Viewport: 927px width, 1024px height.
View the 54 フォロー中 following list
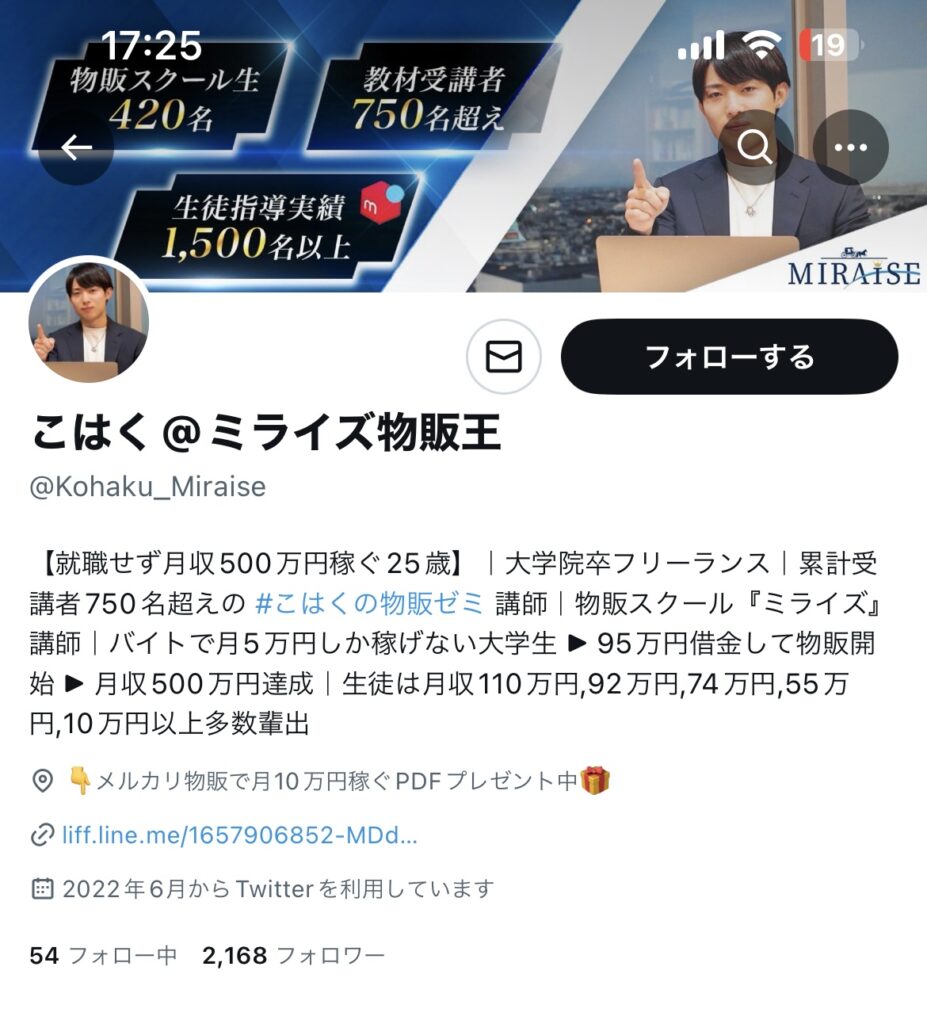(x=103, y=955)
